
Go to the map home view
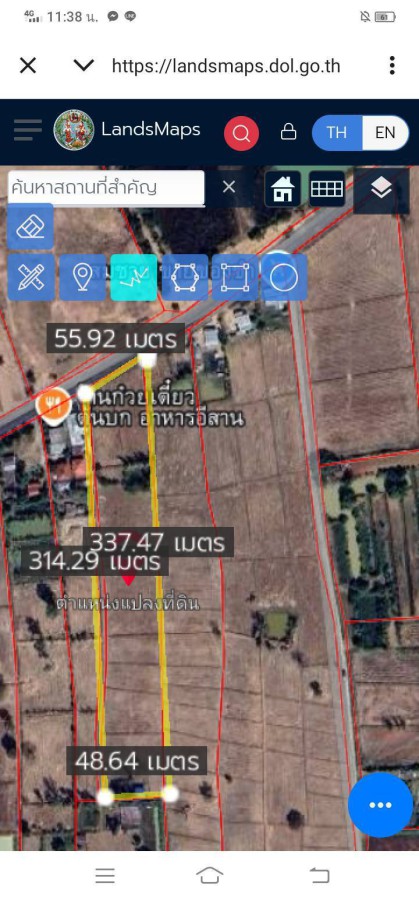[x=282, y=189]
